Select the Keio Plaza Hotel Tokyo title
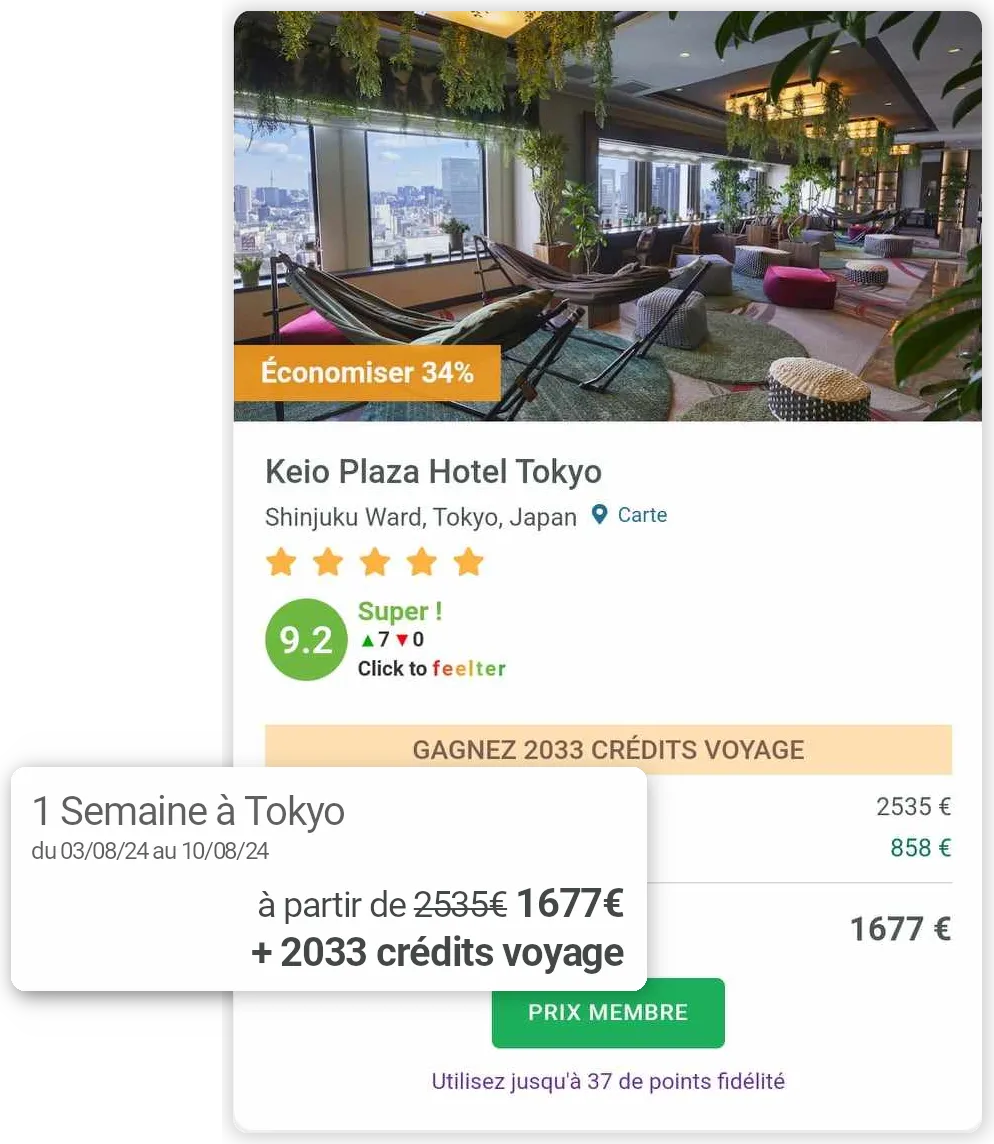This screenshot has height=1144, width=994. coord(434,471)
